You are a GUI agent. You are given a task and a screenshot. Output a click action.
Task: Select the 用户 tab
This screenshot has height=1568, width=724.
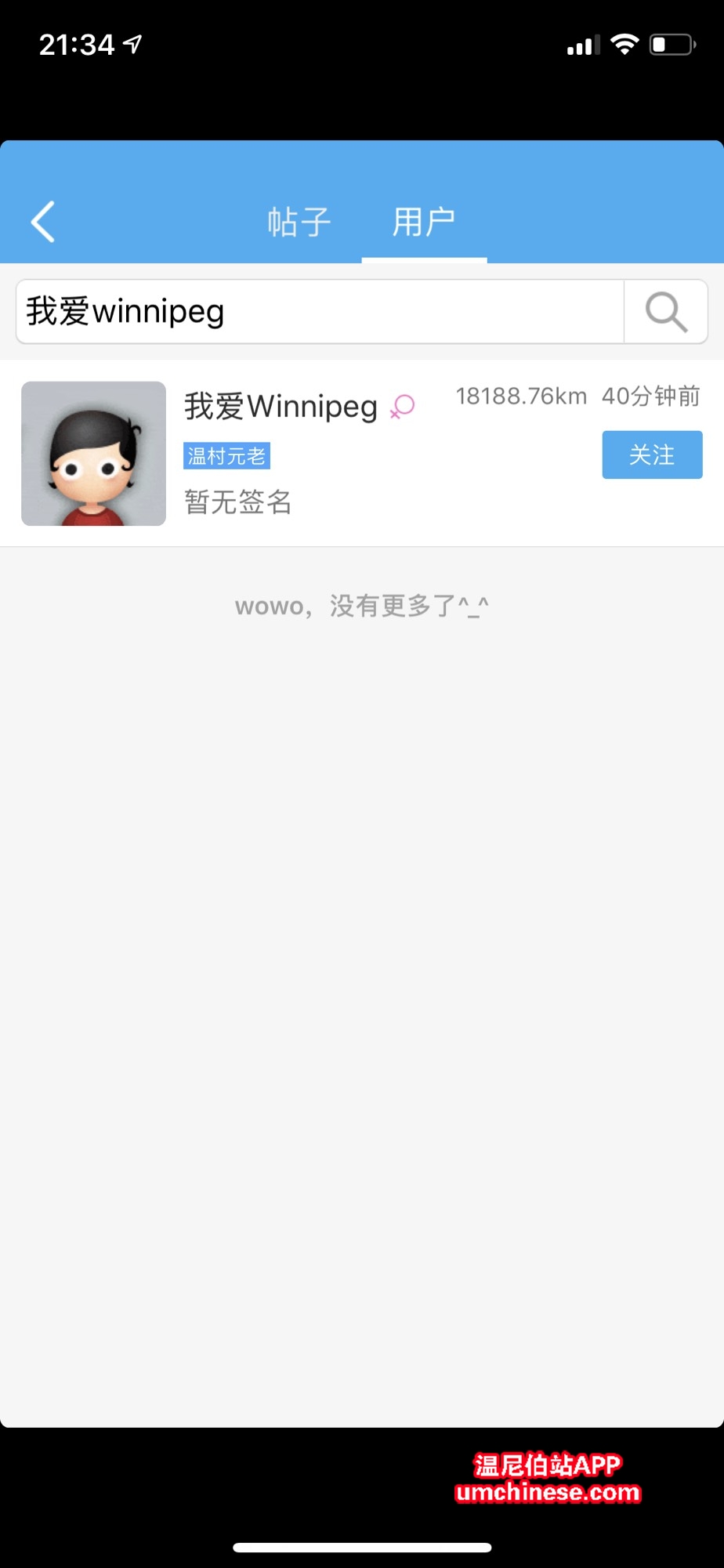click(x=424, y=222)
